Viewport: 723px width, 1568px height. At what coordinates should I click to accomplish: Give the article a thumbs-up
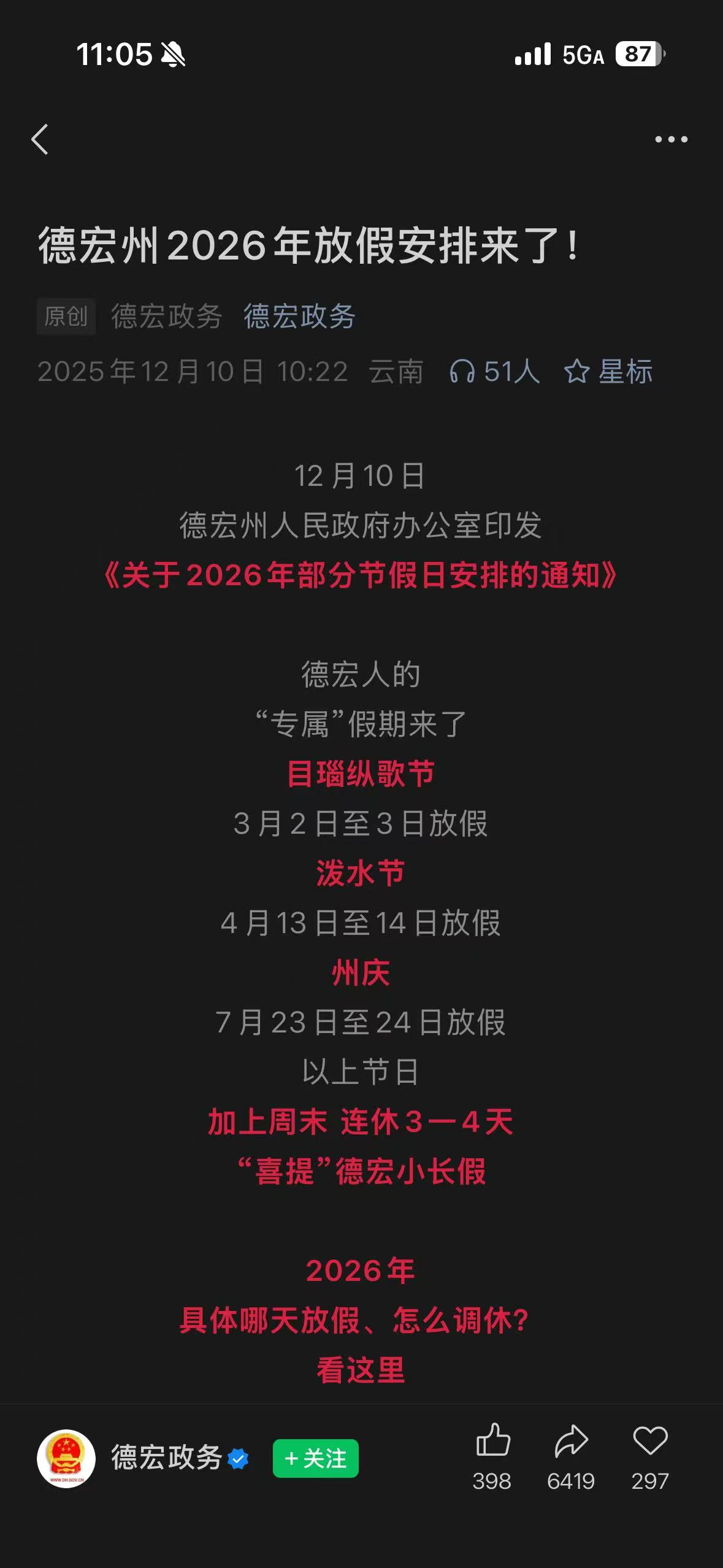pyautogui.click(x=492, y=1440)
